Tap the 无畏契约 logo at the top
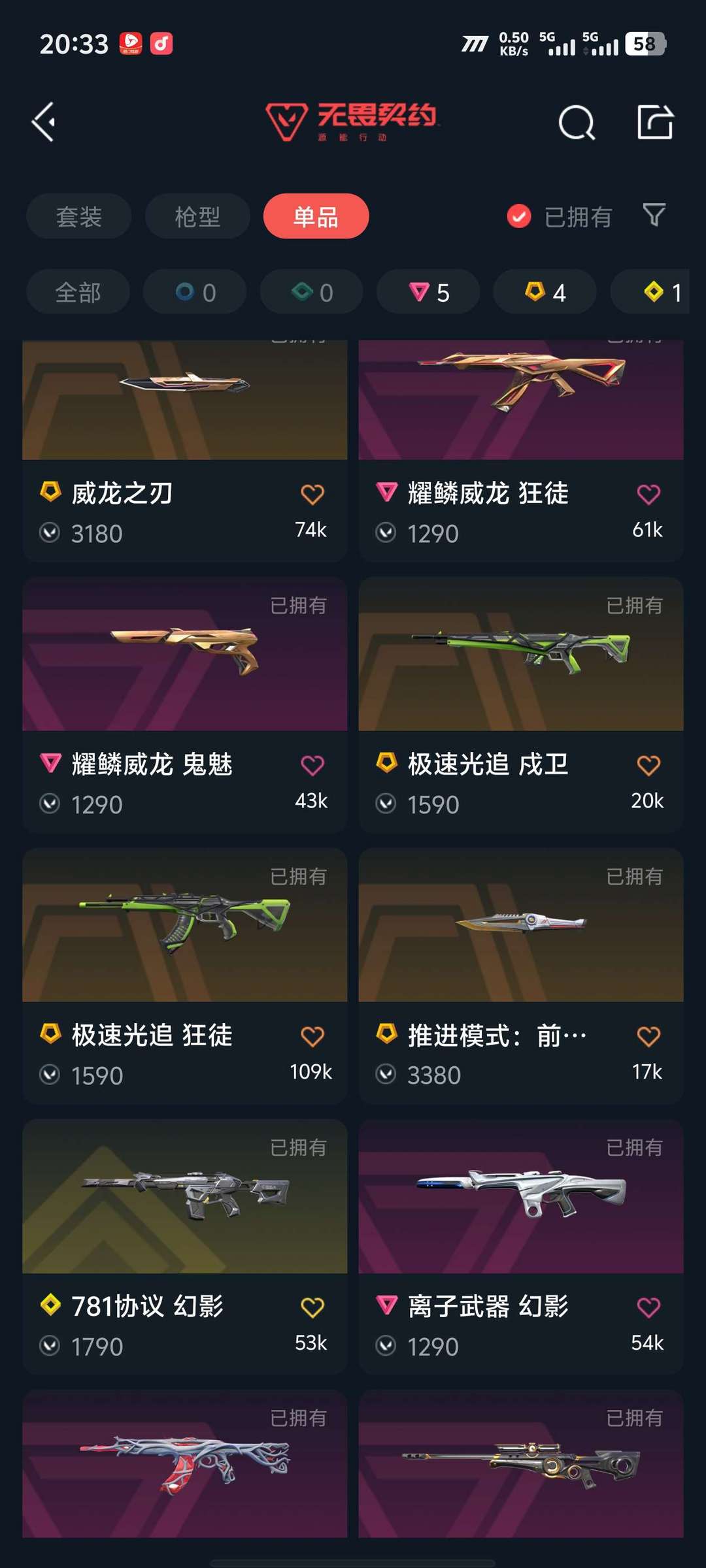The width and height of the screenshot is (706, 1568). pos(352,122)
